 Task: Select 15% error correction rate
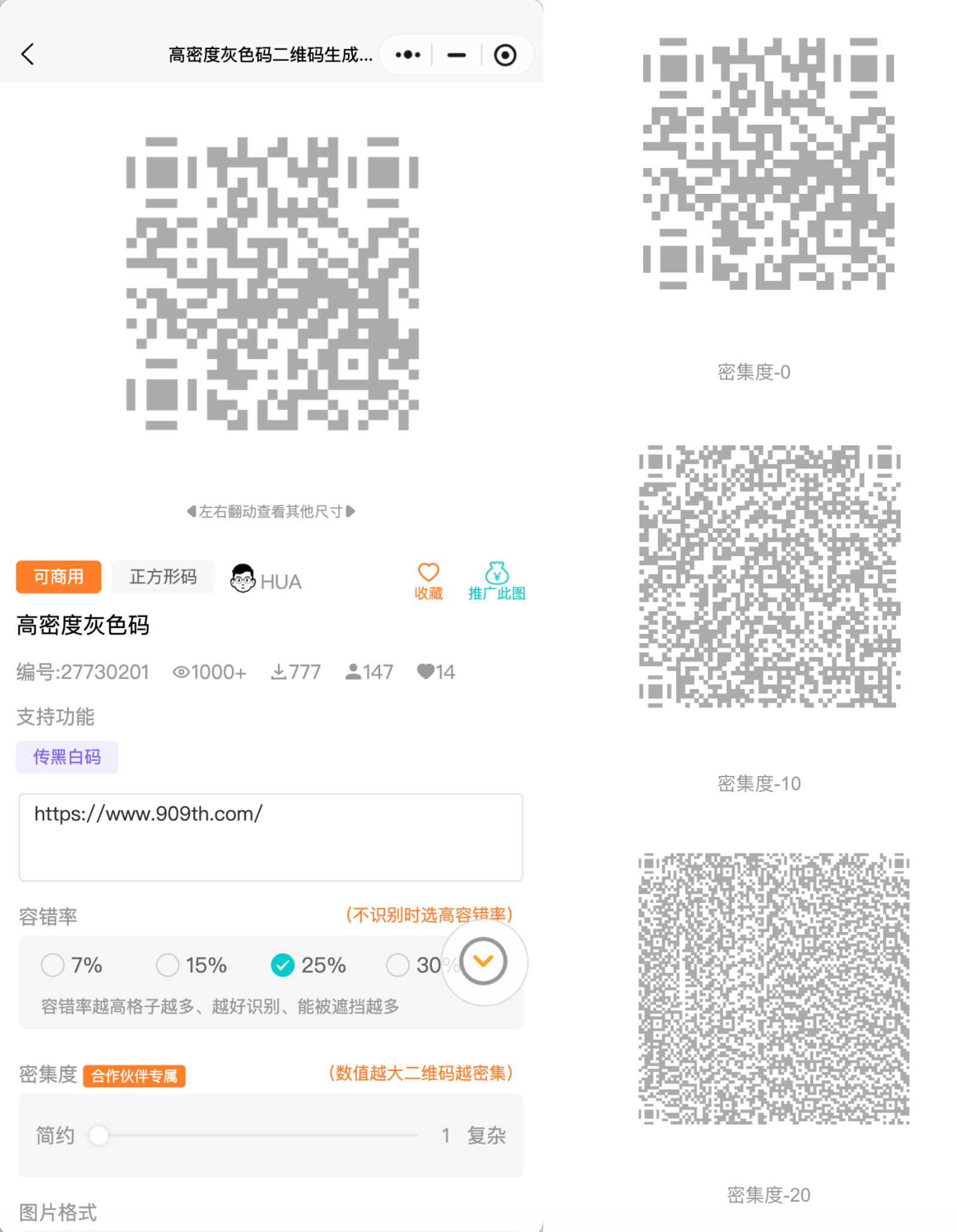[x=168, y=965]
